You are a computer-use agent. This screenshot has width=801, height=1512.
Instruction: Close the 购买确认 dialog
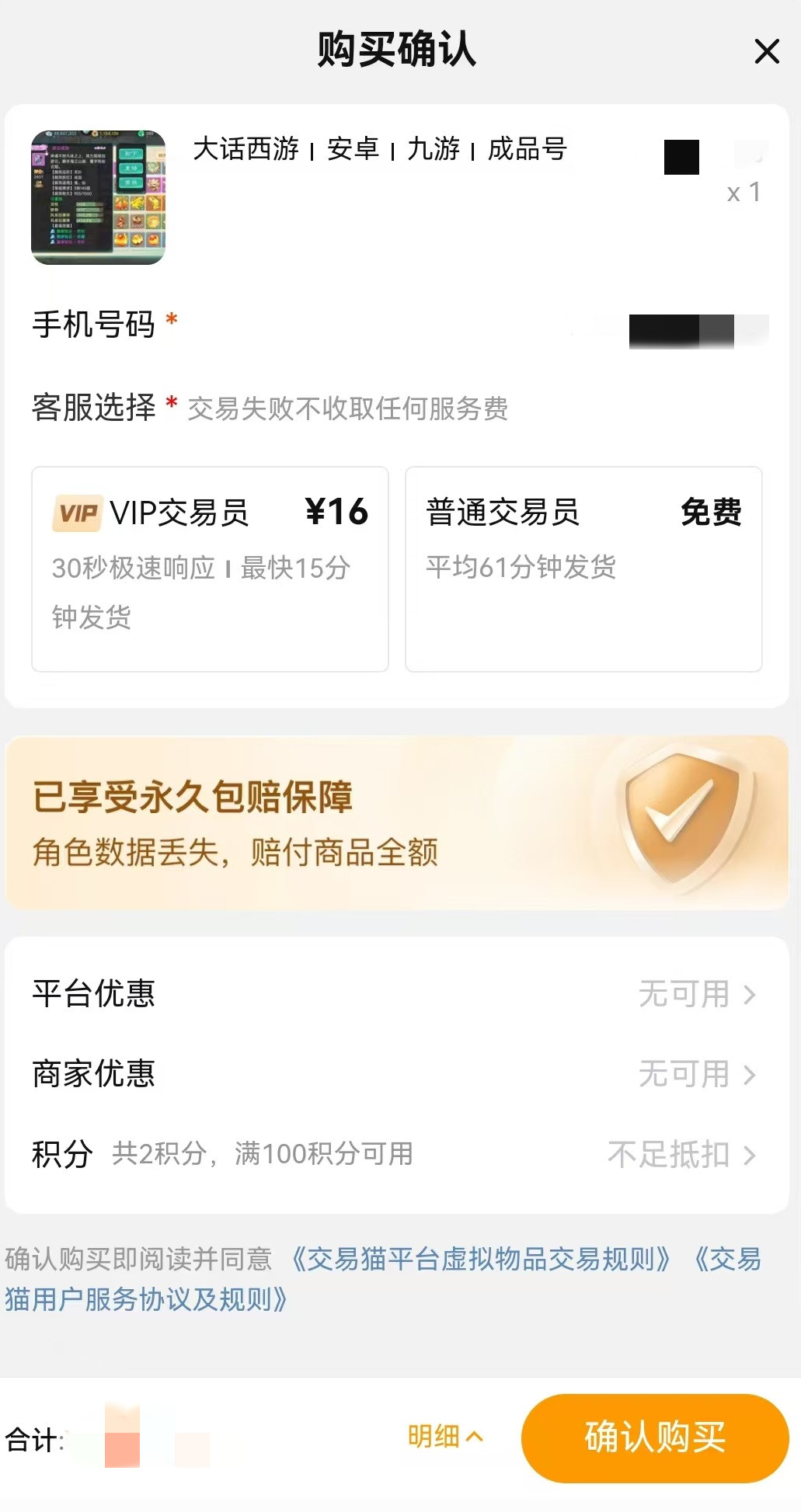coord(766,52)
